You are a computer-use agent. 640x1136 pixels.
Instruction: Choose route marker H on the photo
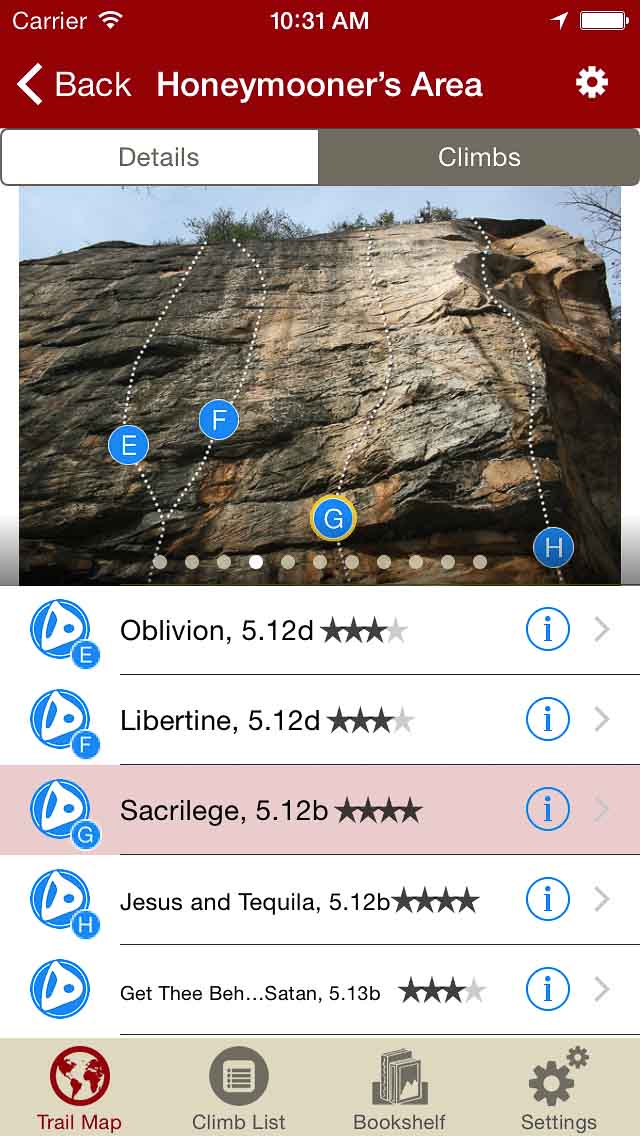coord(553,547)
